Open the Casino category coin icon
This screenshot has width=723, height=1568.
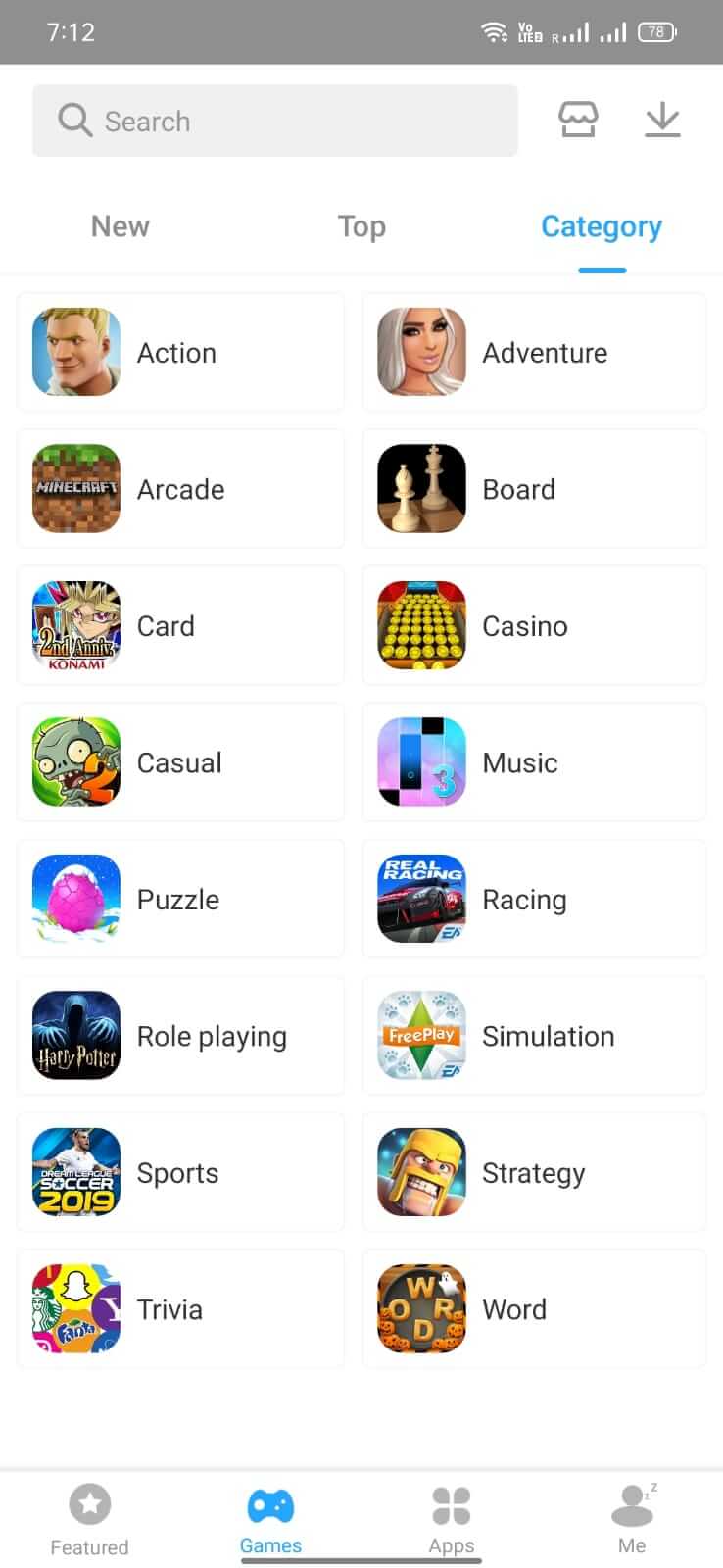[x=421, y=625]
